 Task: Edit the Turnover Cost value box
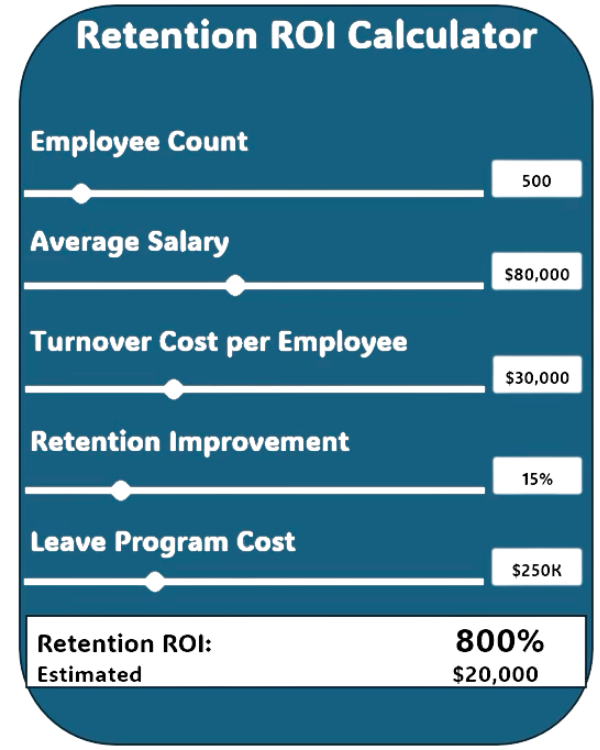tap(536, 377)
